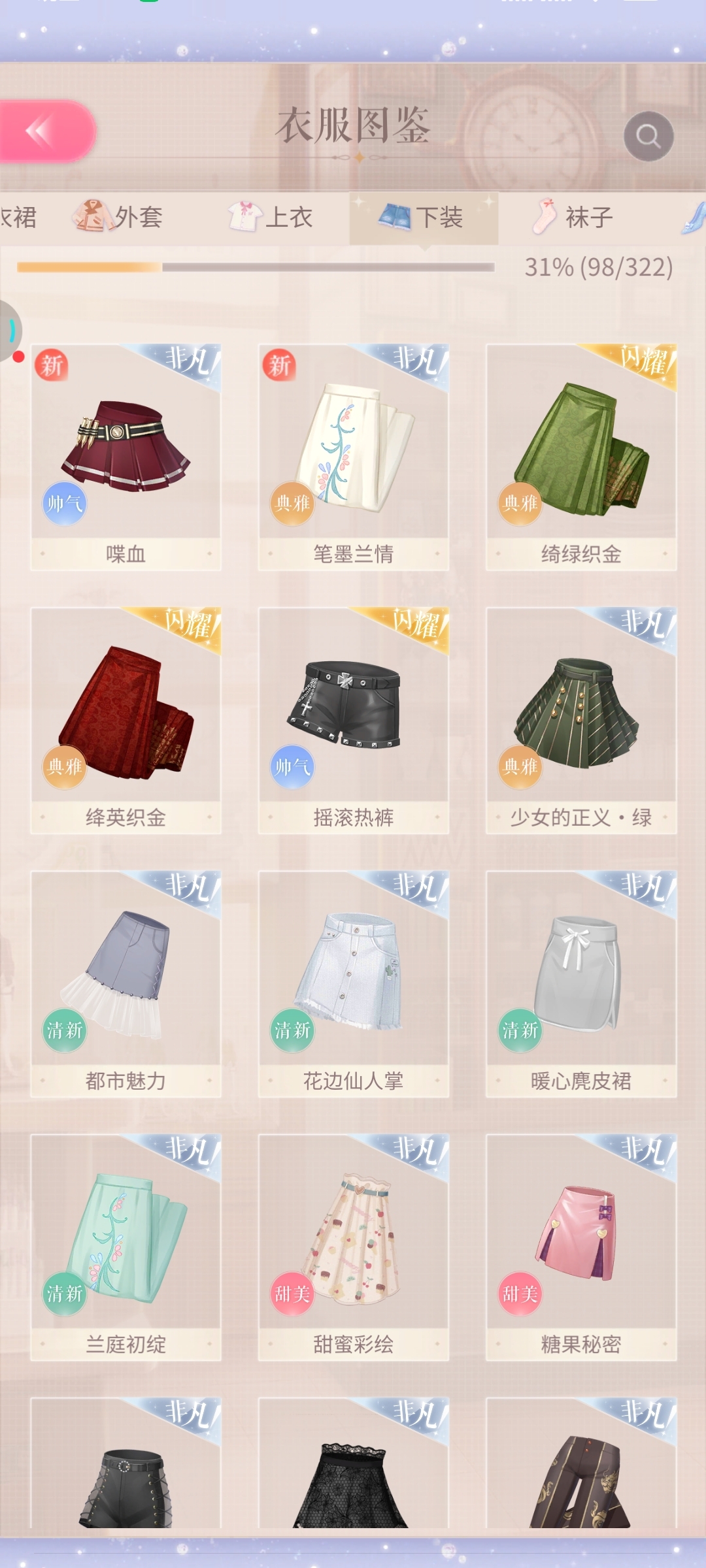Switch to the 外套 tab

coord(119,217)
